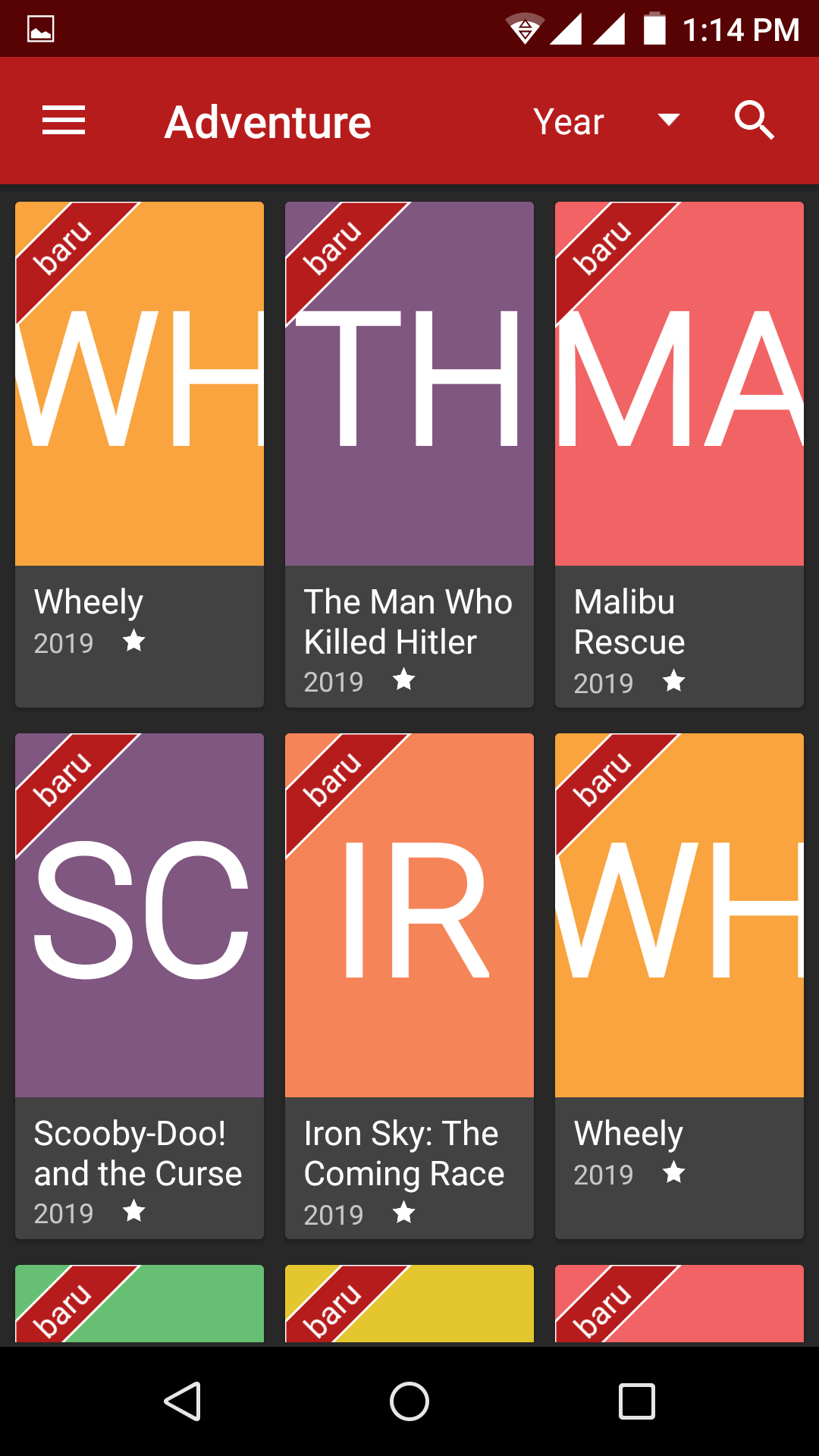Return to the home screen
Image resolution: width=819 pixels, height=1456 pixels.
(409, 1401)
